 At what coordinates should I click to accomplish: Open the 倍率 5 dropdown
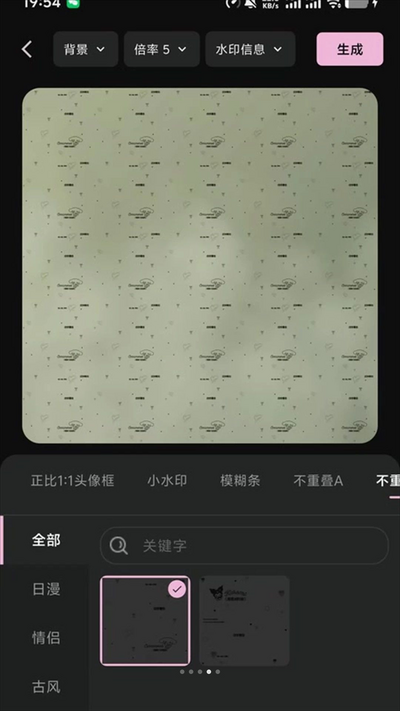(x=161, y=49)
